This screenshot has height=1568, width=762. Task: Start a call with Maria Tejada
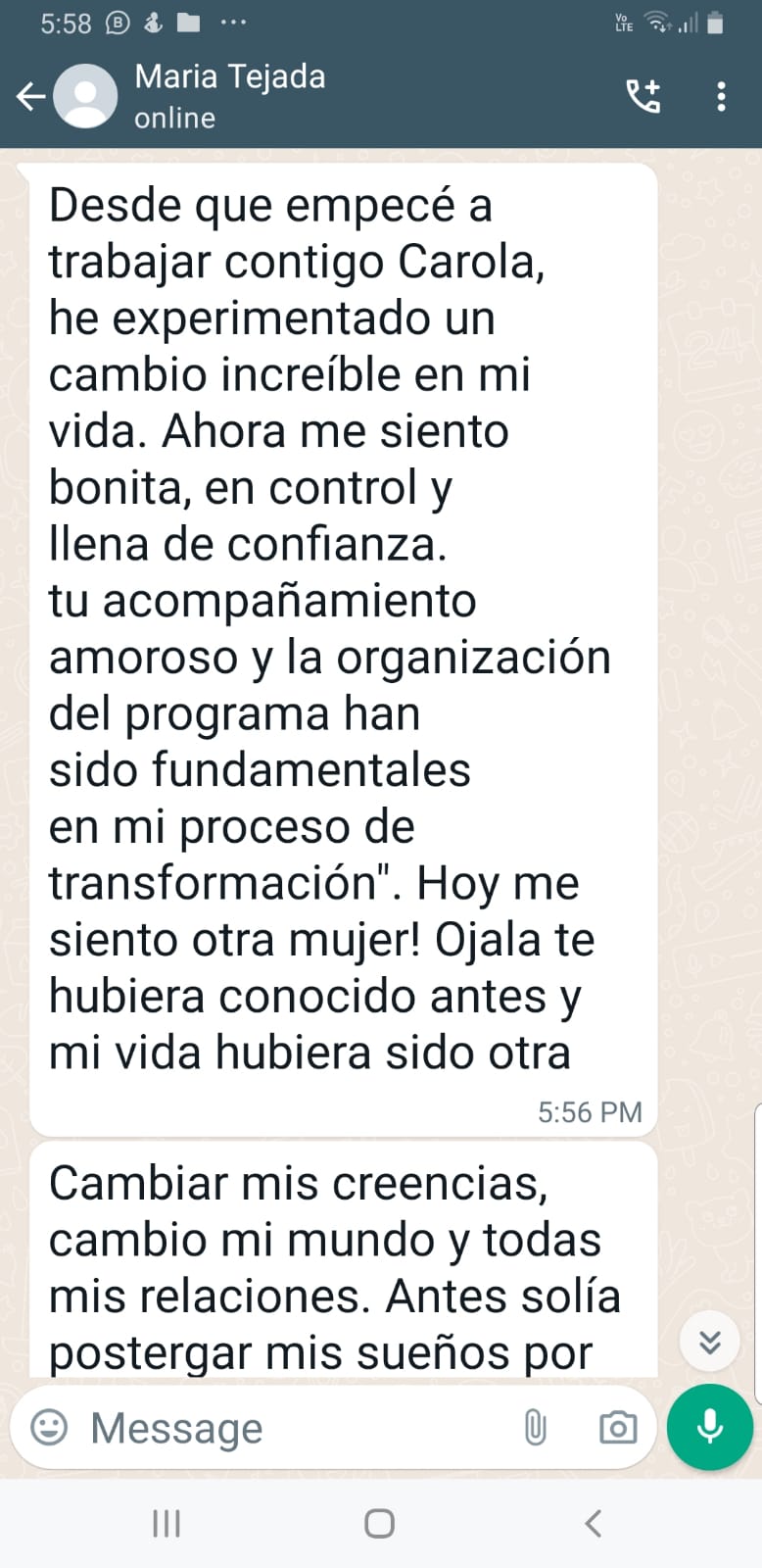tap(643, 96)
